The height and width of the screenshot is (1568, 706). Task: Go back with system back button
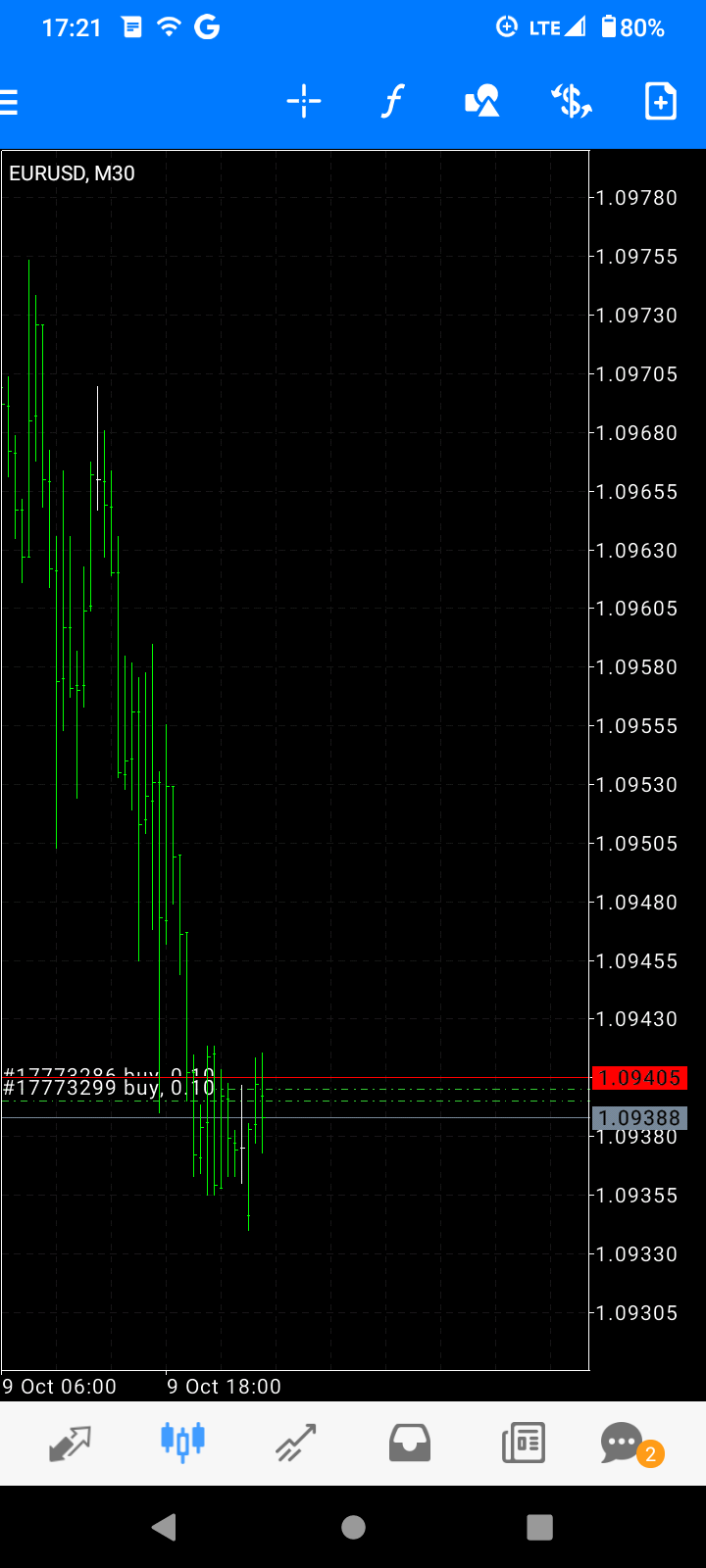coord(164,1526)
